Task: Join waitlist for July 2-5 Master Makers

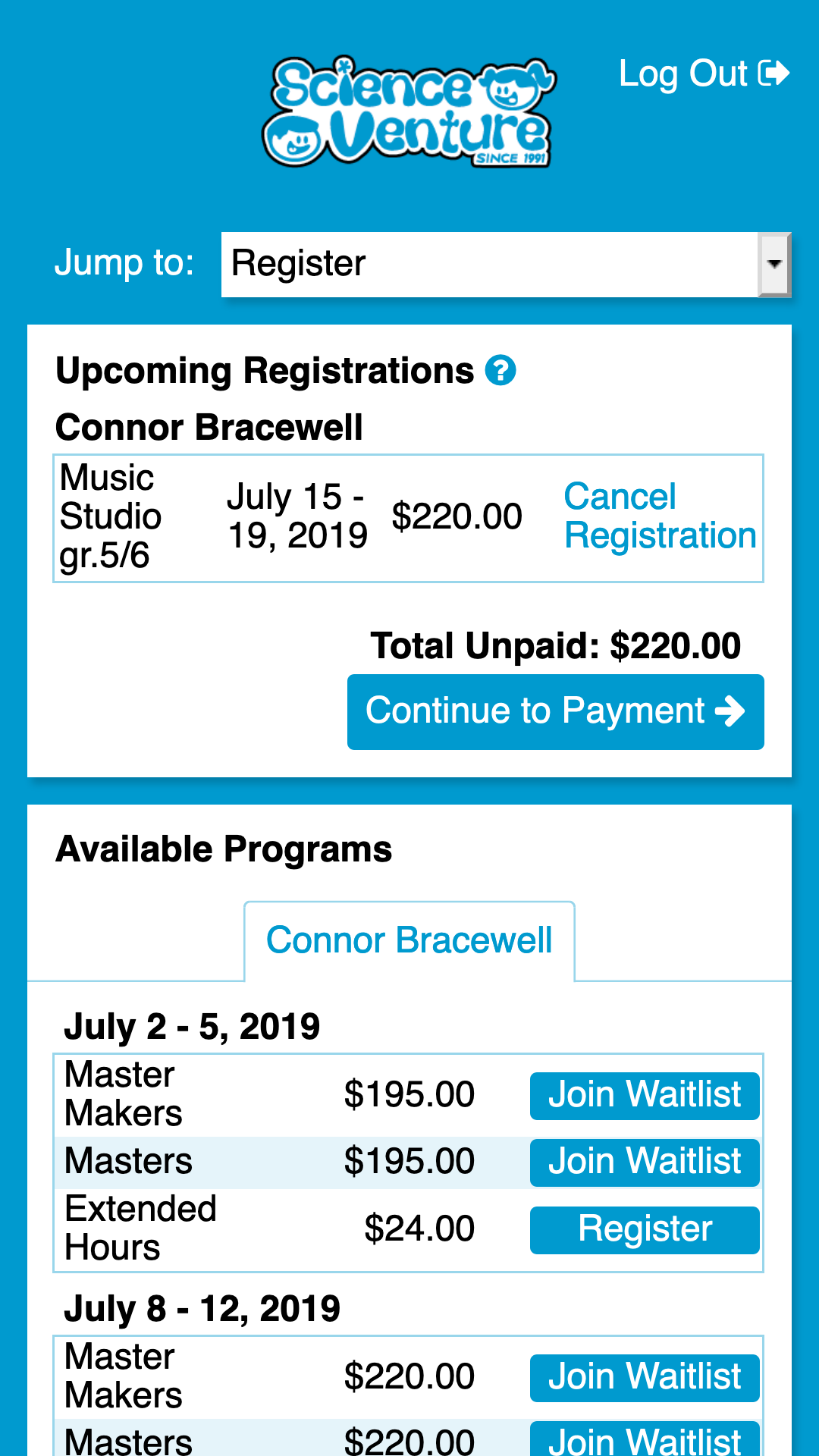Action: [644, 1095]
